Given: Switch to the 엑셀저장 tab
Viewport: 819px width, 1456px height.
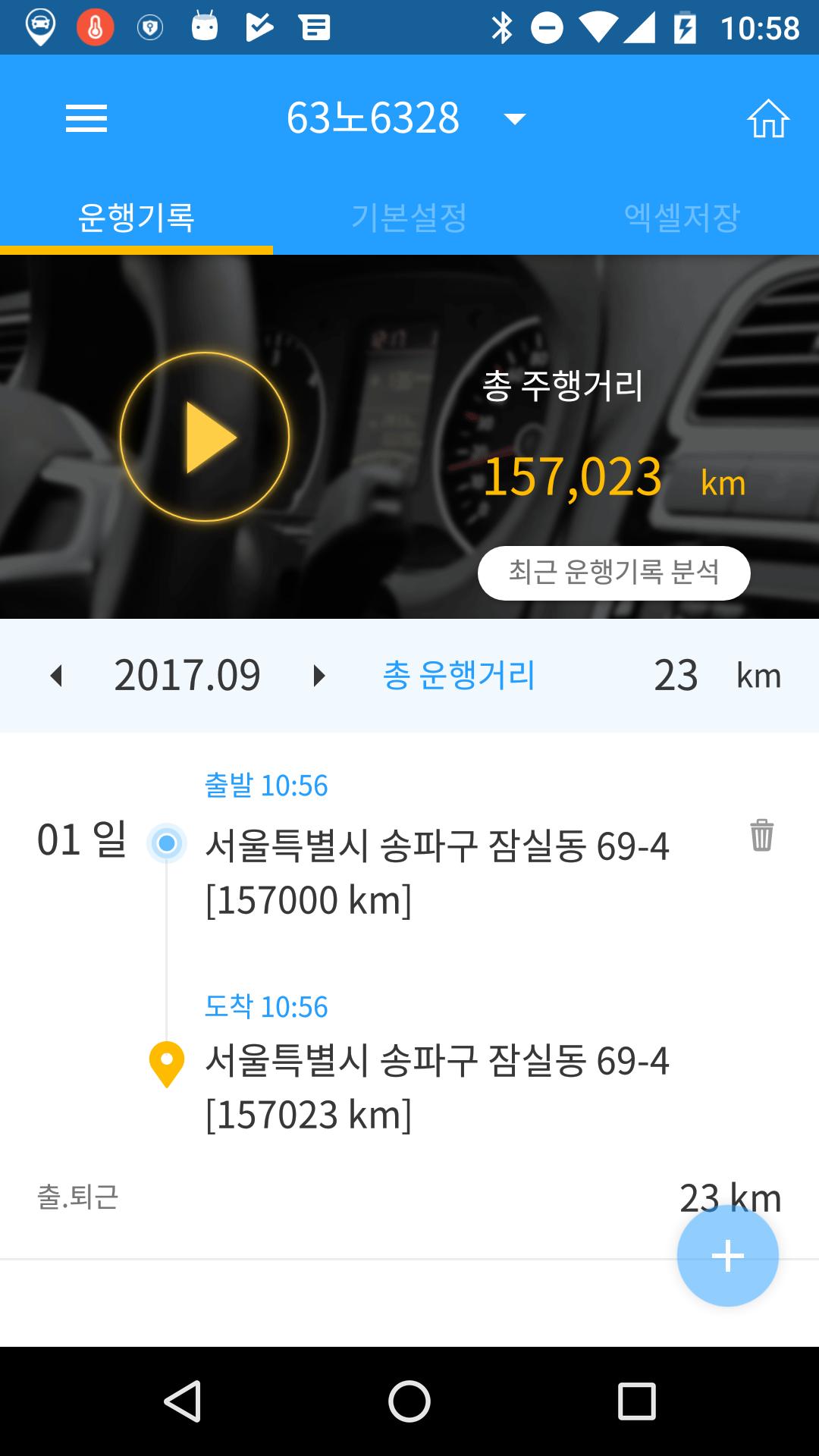Looking at the screenshot, I should tap(681, 218).
